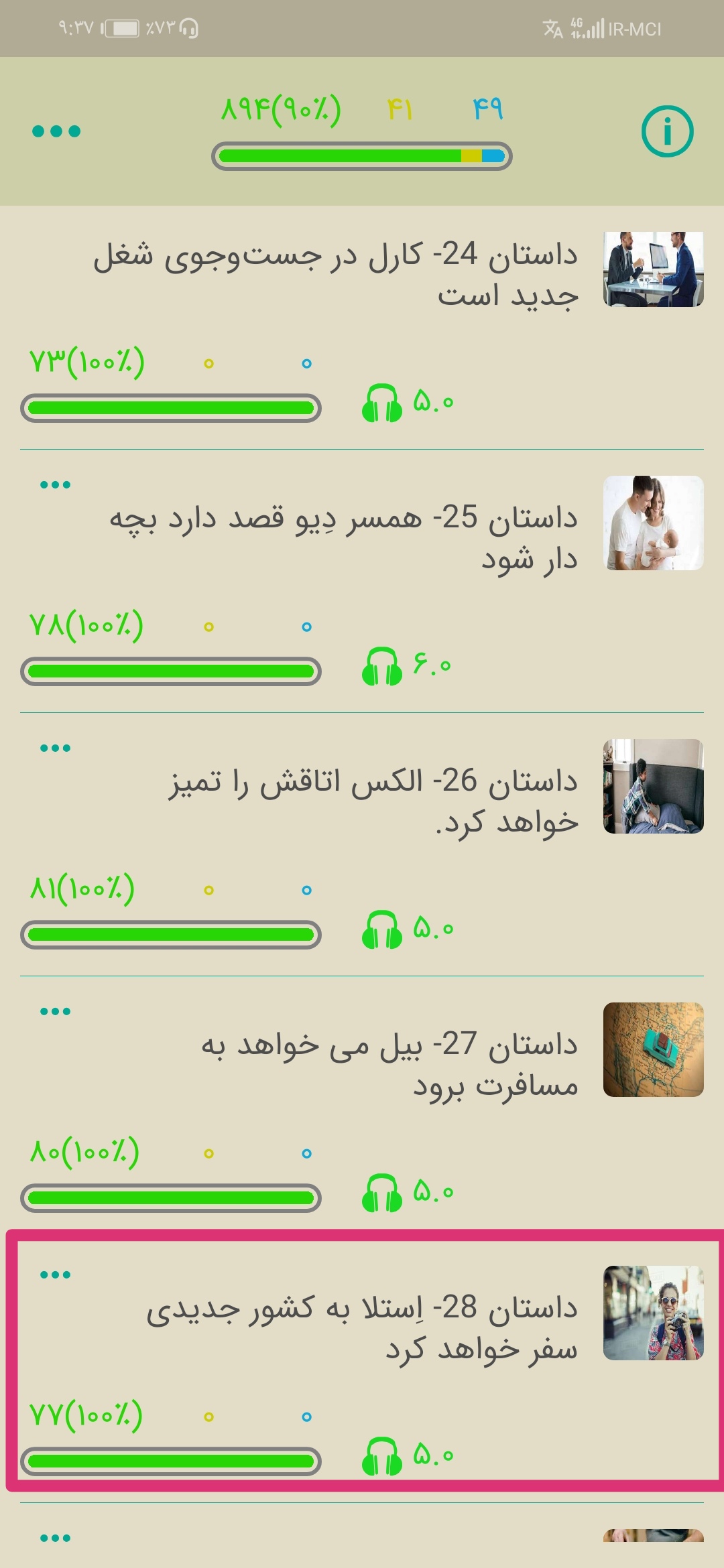Open story 26 about Alex's room
The image size is (724, 1568).
(373, 801)
